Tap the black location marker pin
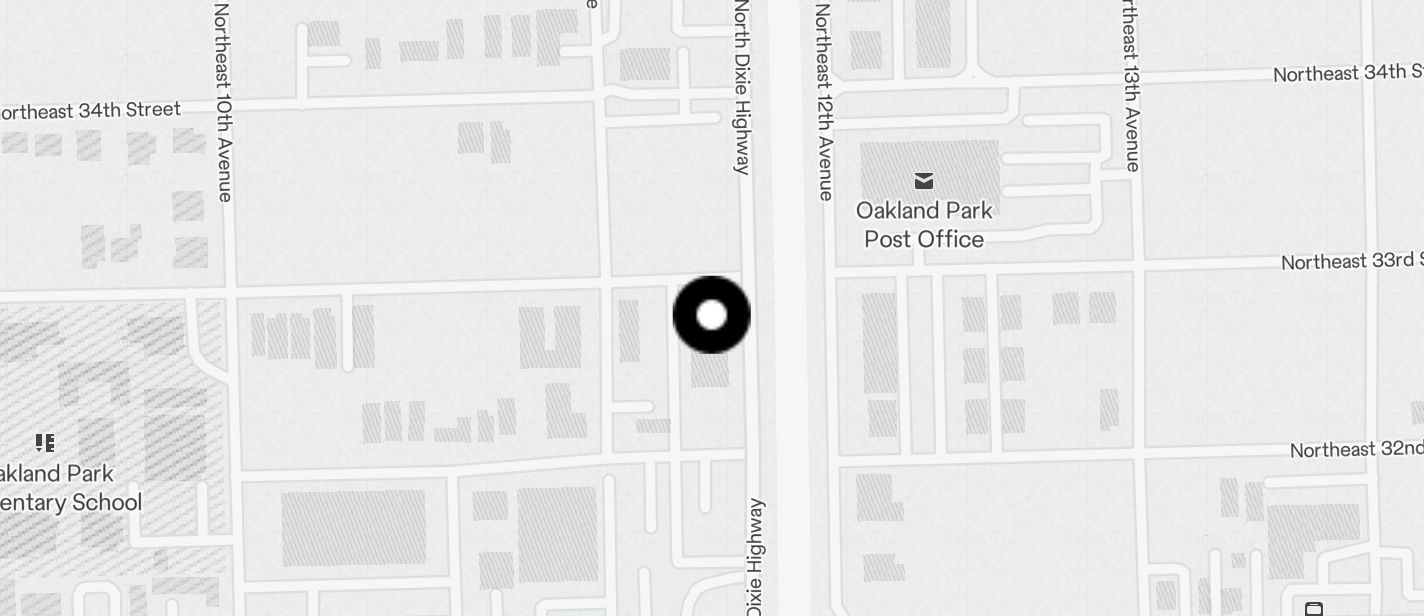Viewport: 1424px width, 616px height. click(x=711, y=315)
